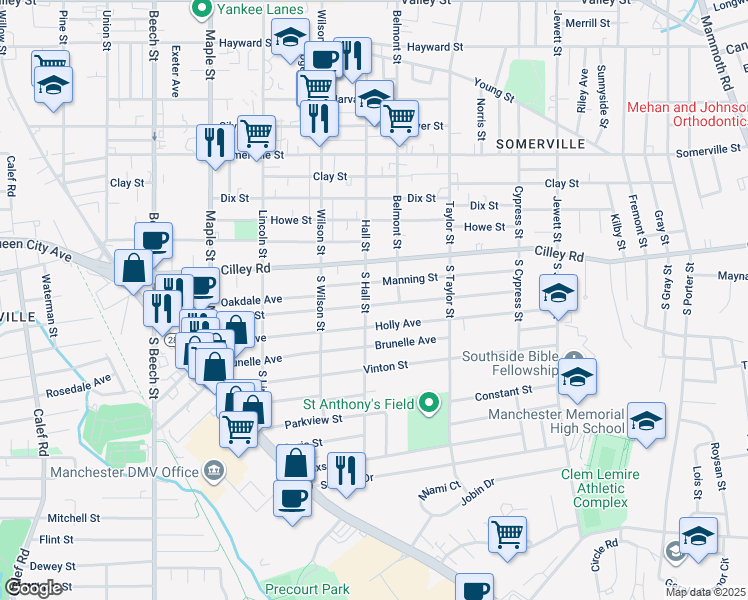This screenshot has width=748, height=600.
Task: Open Manchester Memorial High School marker
Action: tap(646, 420)
